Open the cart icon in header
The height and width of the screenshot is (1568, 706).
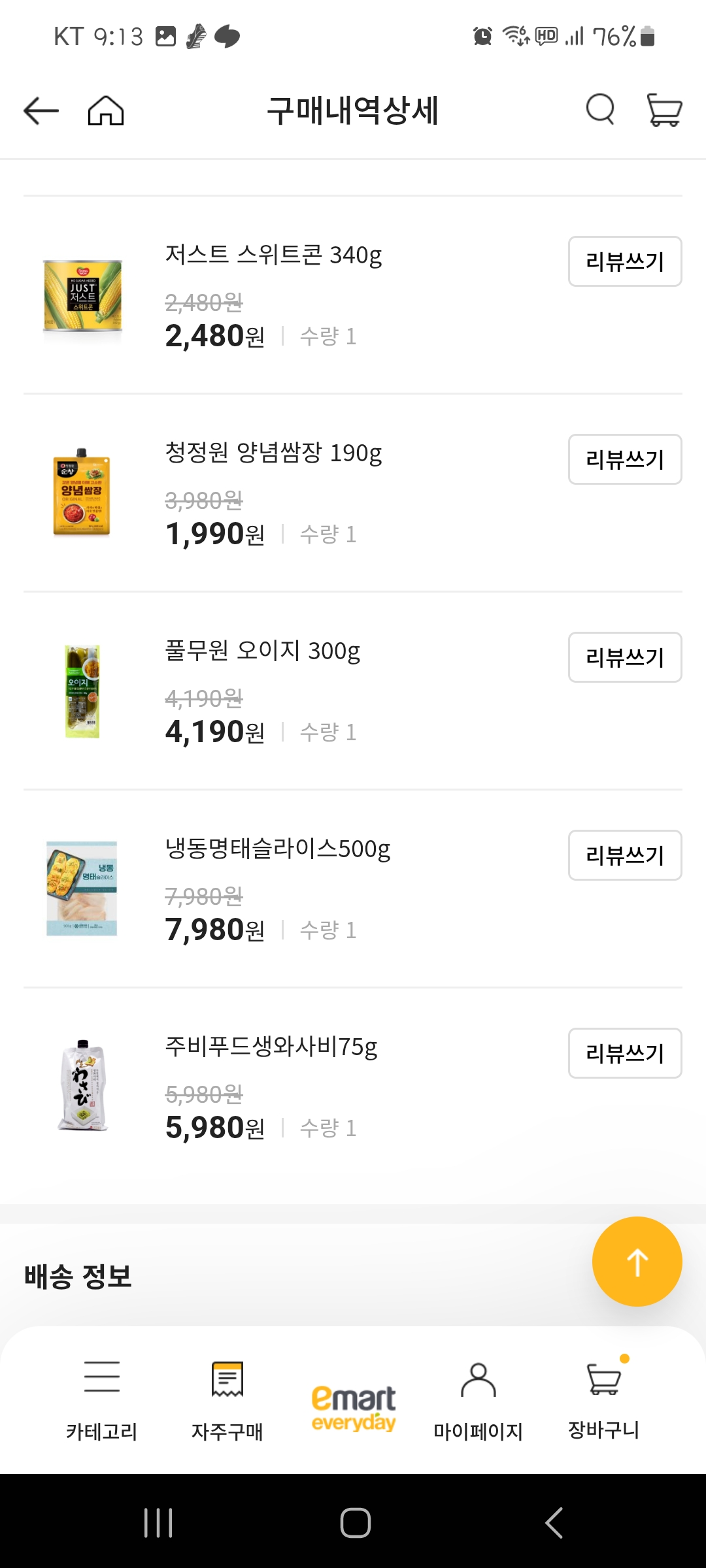[x=664, y=110]
